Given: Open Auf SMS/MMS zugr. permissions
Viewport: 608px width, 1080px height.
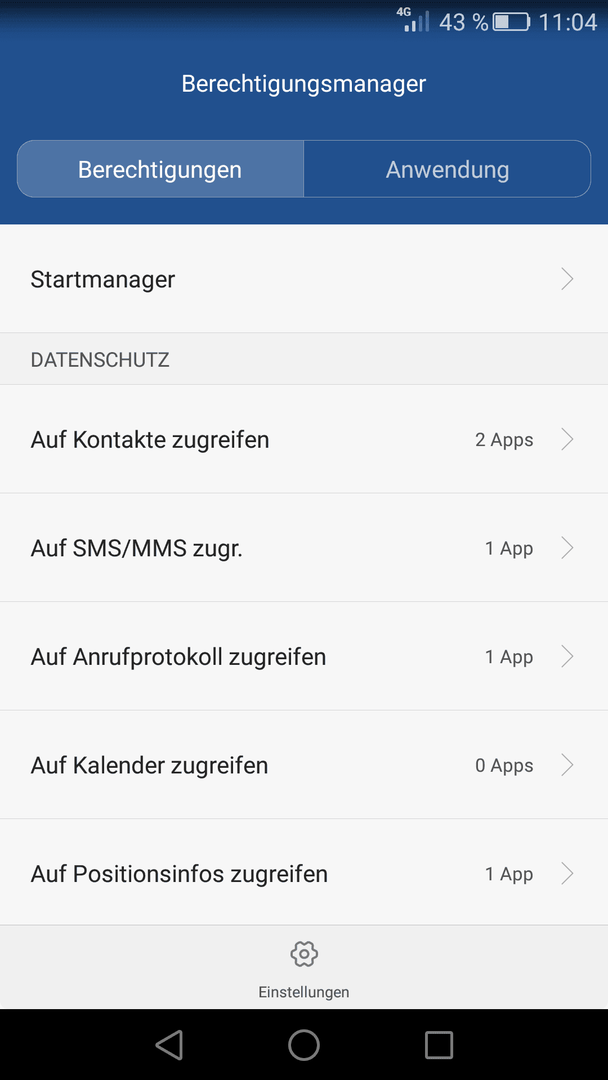Looking at the screenshot, I should [304, 548].
